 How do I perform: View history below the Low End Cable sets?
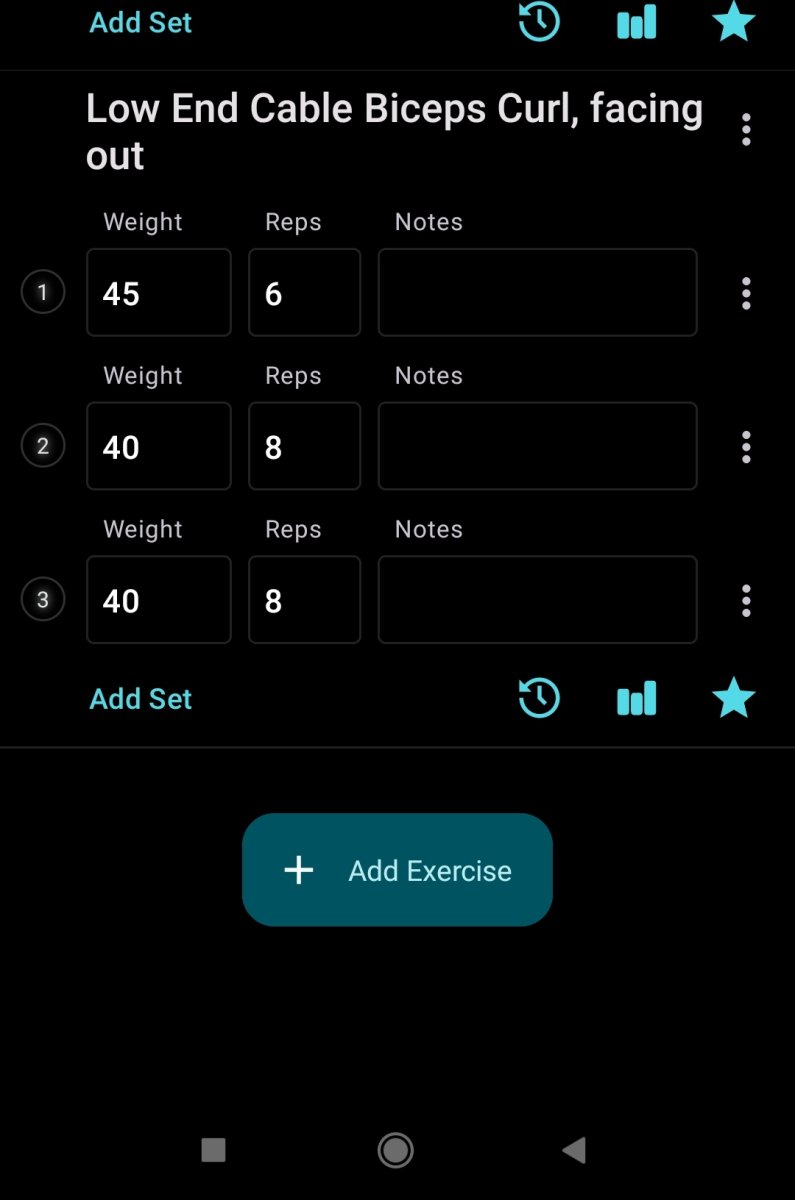[x=539, y=698]
